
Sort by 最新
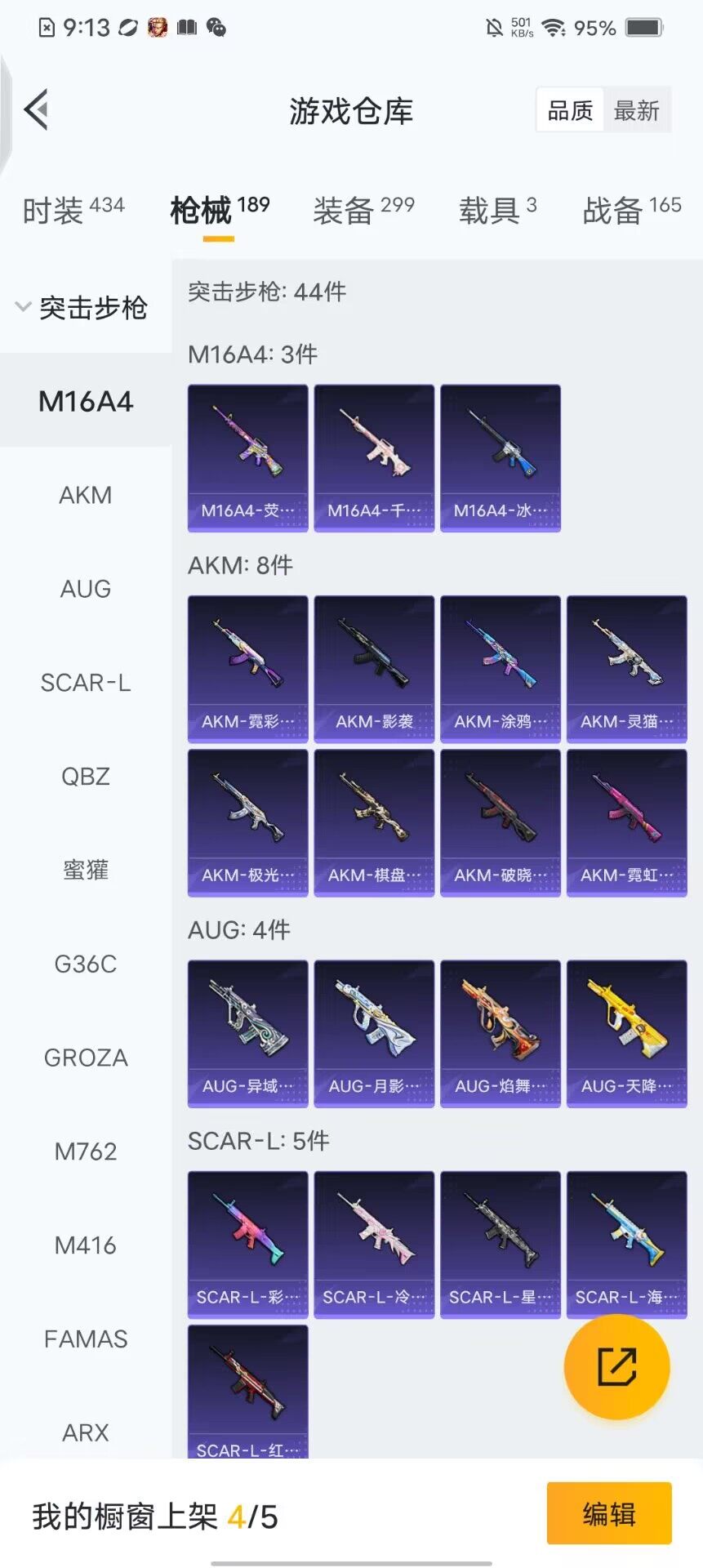click(636, 110)
